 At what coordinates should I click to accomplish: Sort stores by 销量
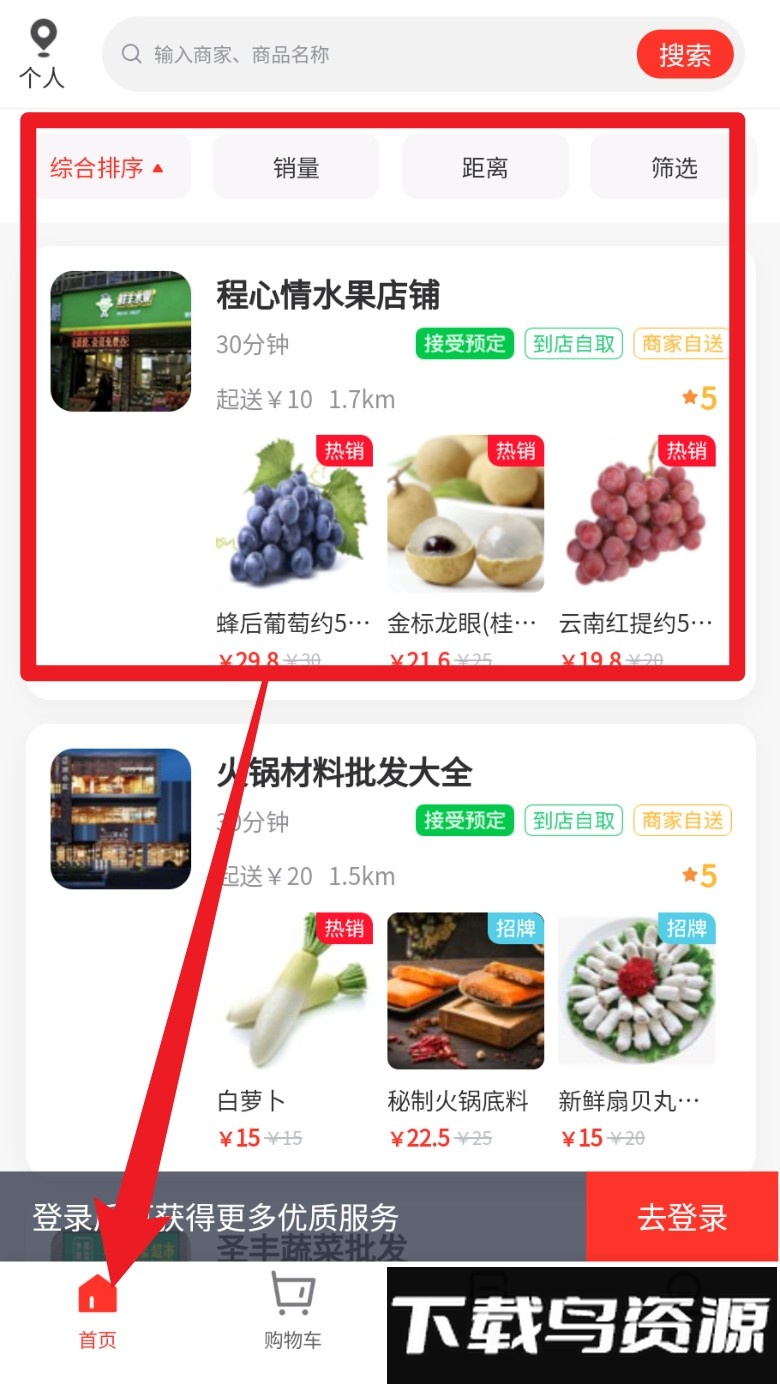[296, 168]
